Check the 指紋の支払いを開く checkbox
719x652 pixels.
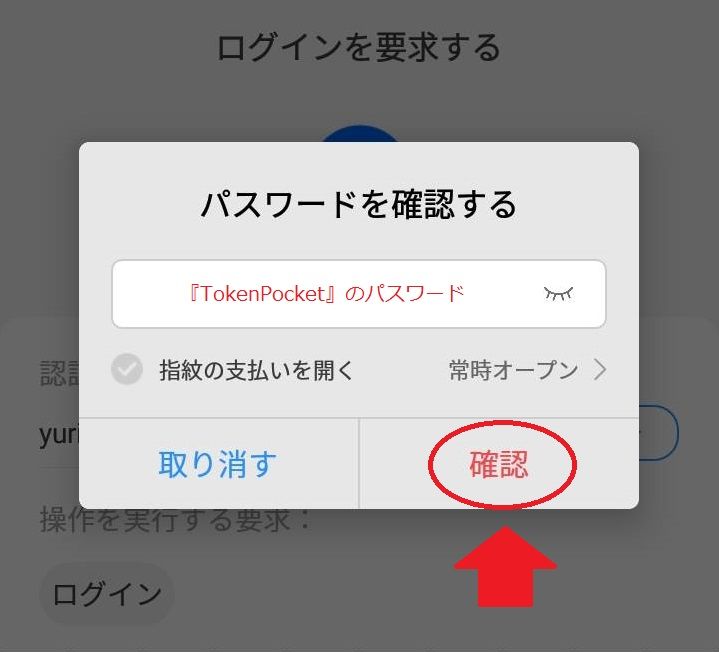coord(127,370)
